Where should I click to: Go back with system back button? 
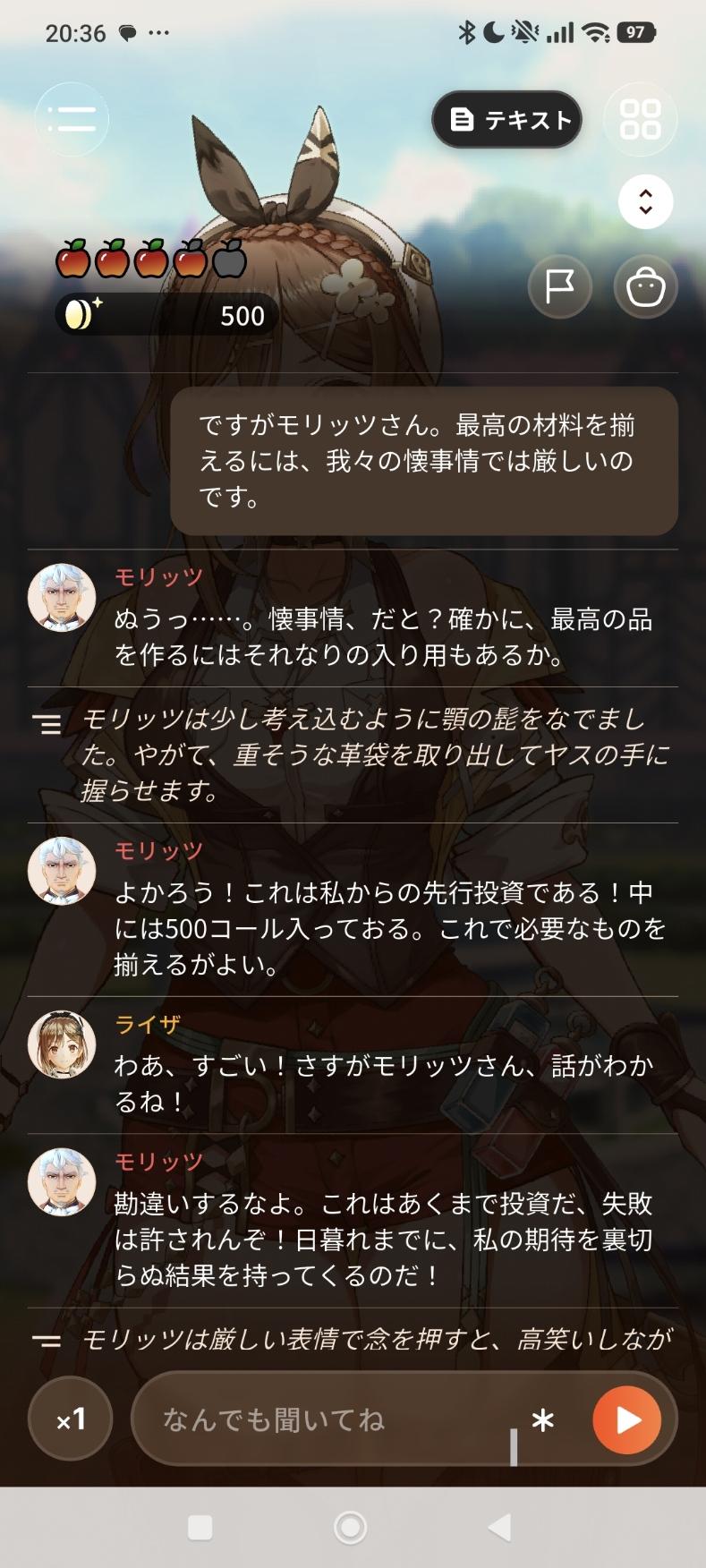pyautogui.click(x=500, y=1527)
